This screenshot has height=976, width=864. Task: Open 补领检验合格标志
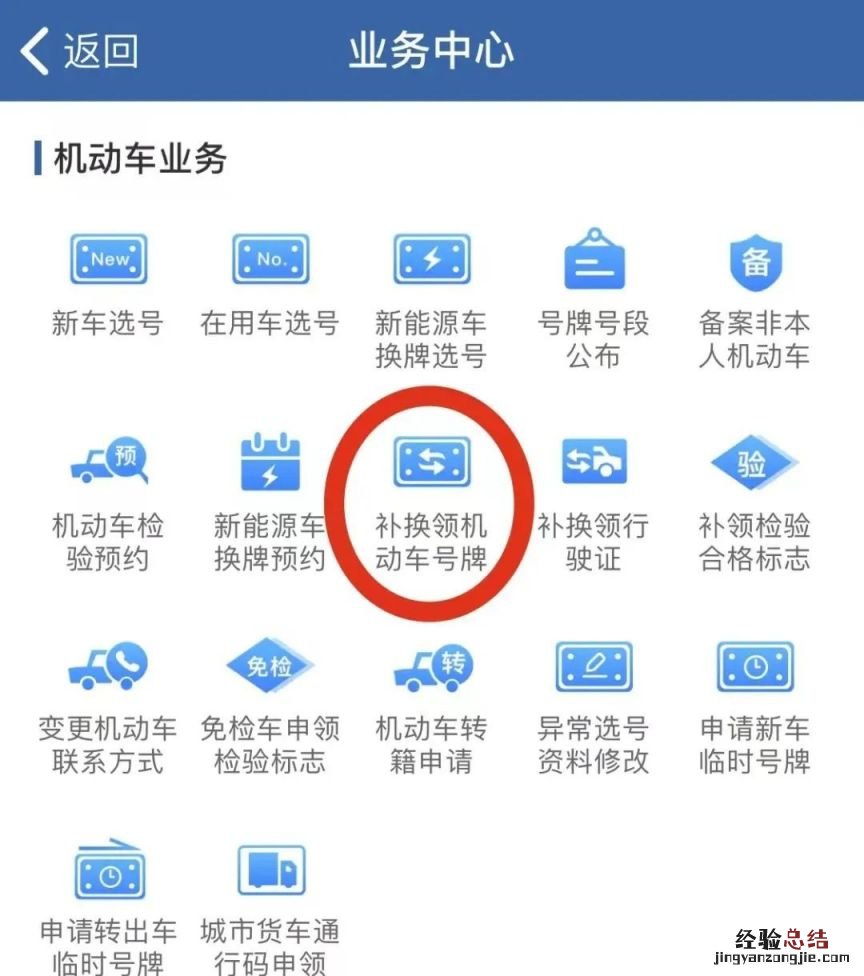(755, 463)
